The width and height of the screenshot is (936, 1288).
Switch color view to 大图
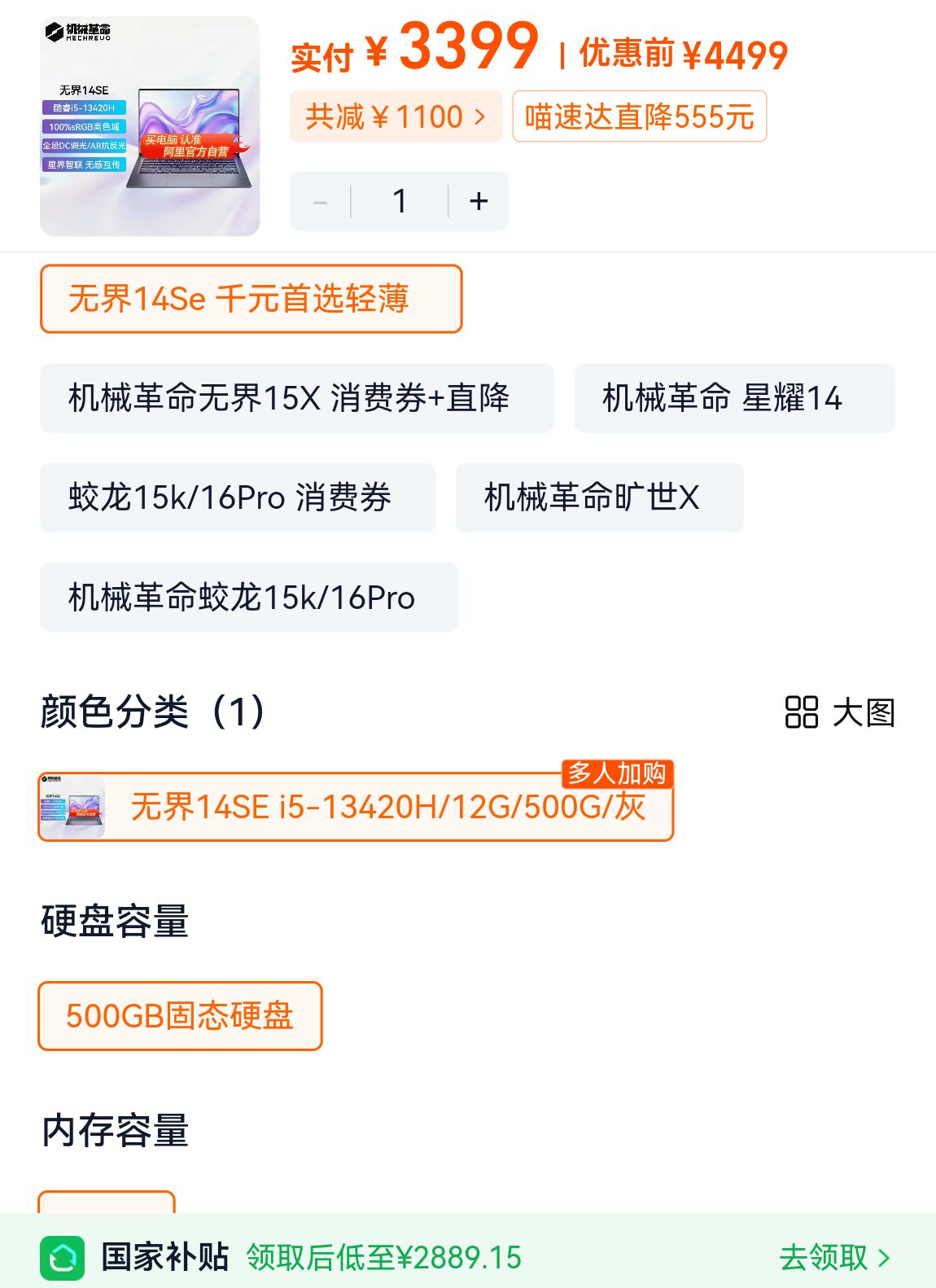click(x=840, y=712)
